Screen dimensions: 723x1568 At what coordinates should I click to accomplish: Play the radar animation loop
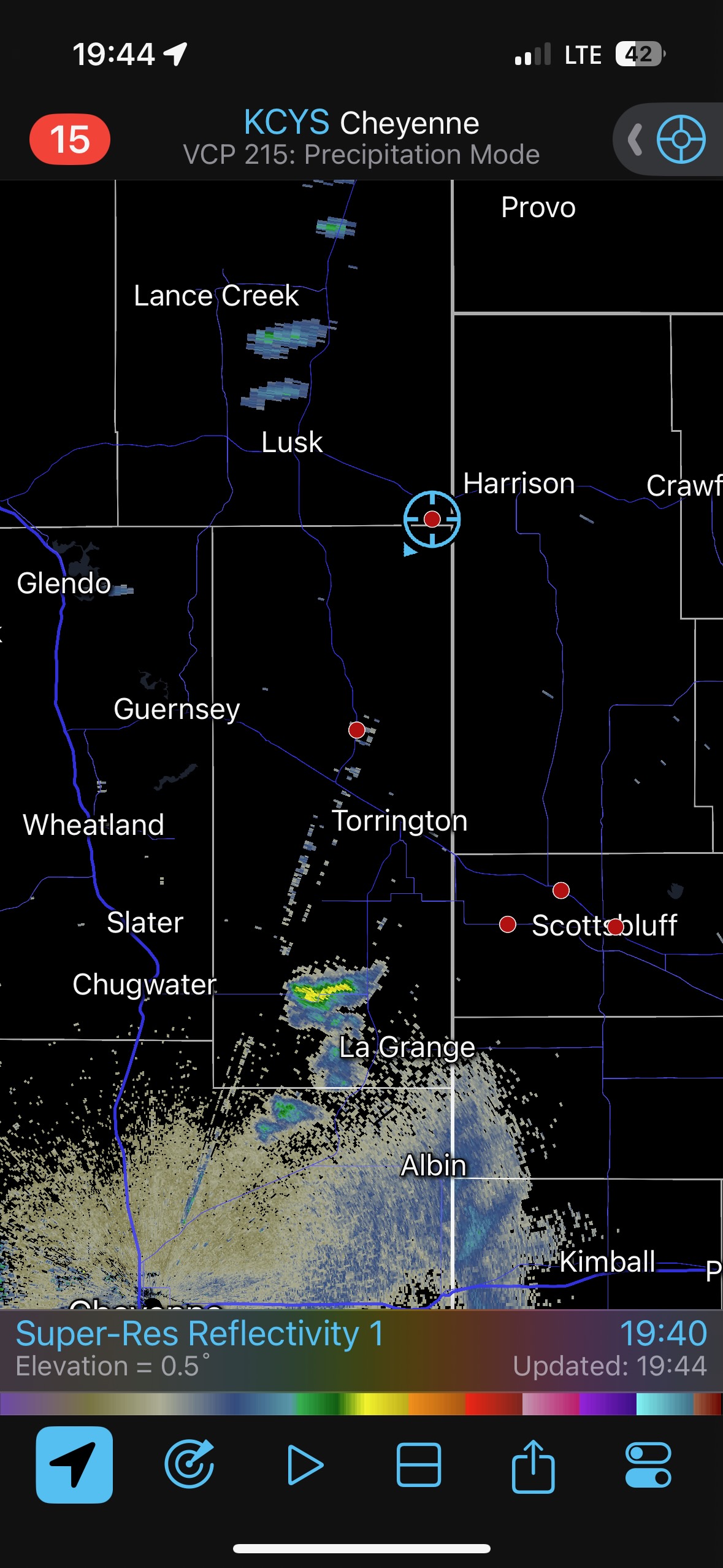pos(305,1464)
